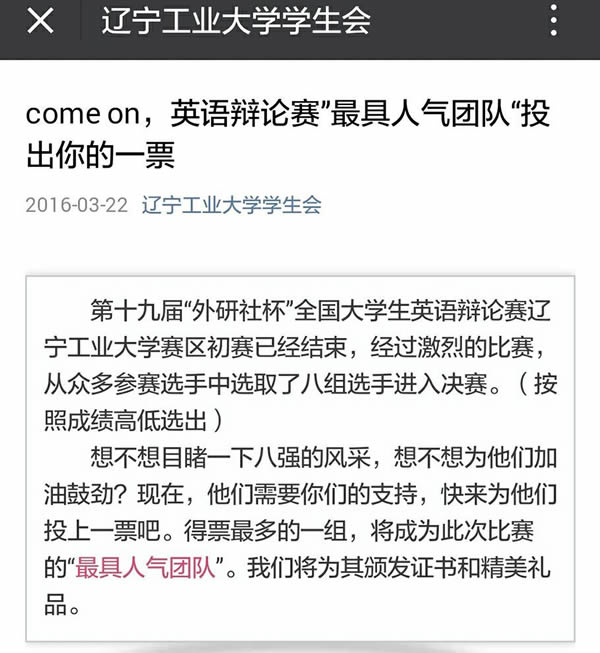Close the article page
The height and width of the screenshot is (653, 600).
point(40,22)
